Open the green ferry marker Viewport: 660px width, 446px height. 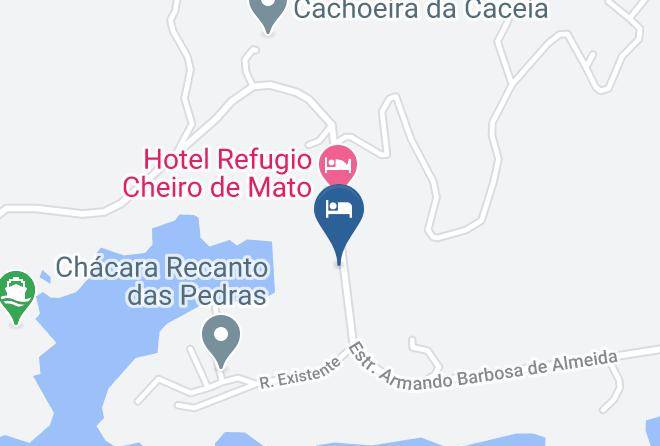click(x=16, y=290)
